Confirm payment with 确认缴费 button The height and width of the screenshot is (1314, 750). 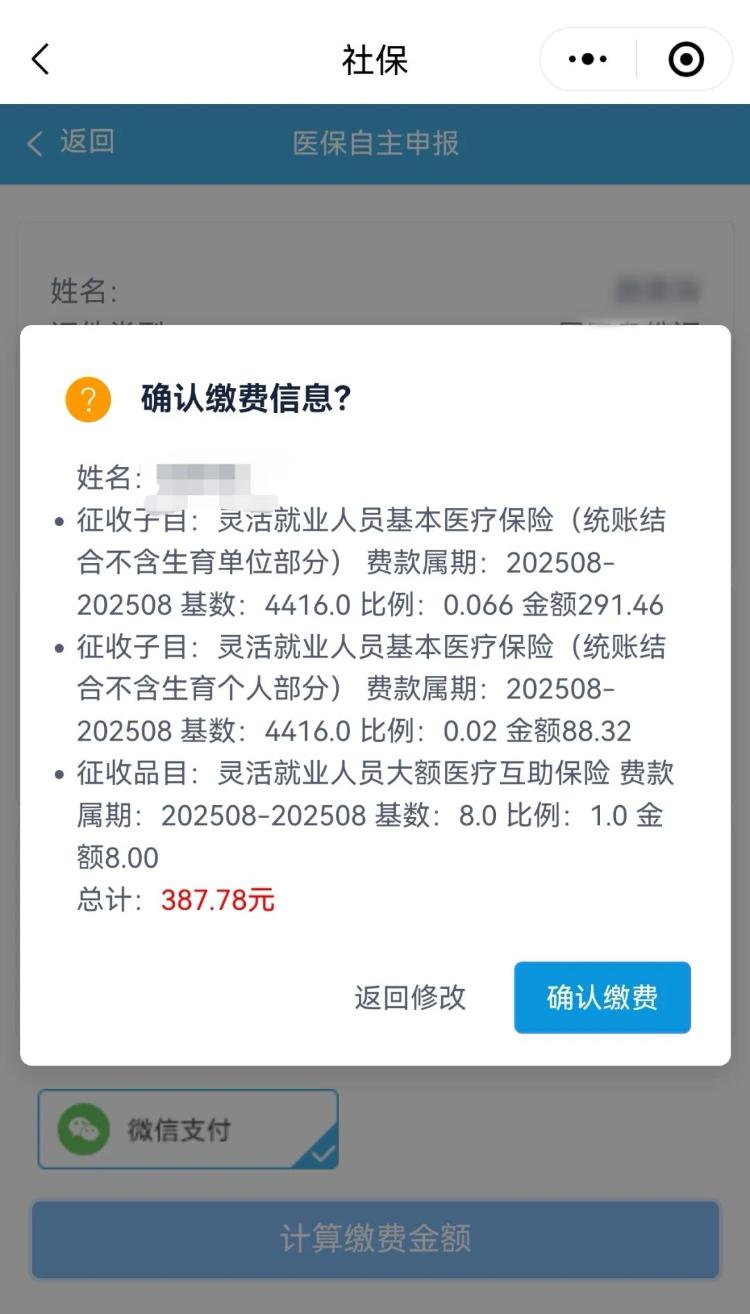click(602, 997)
